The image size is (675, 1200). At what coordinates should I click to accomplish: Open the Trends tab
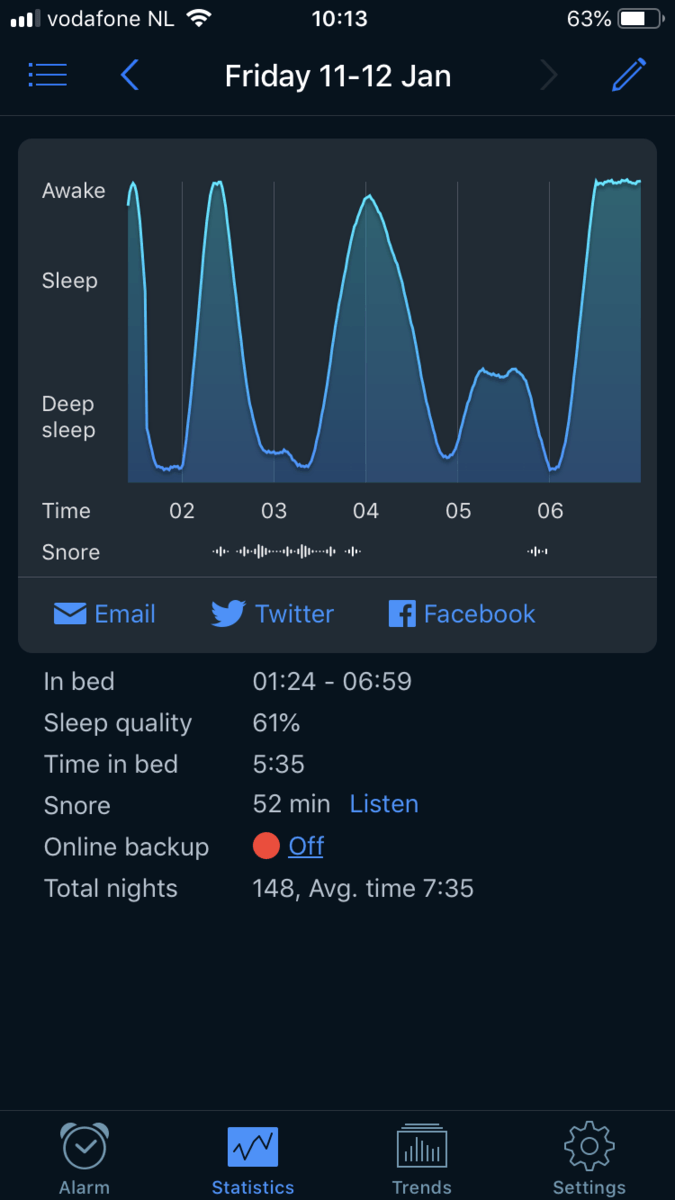click(421, 1158)
